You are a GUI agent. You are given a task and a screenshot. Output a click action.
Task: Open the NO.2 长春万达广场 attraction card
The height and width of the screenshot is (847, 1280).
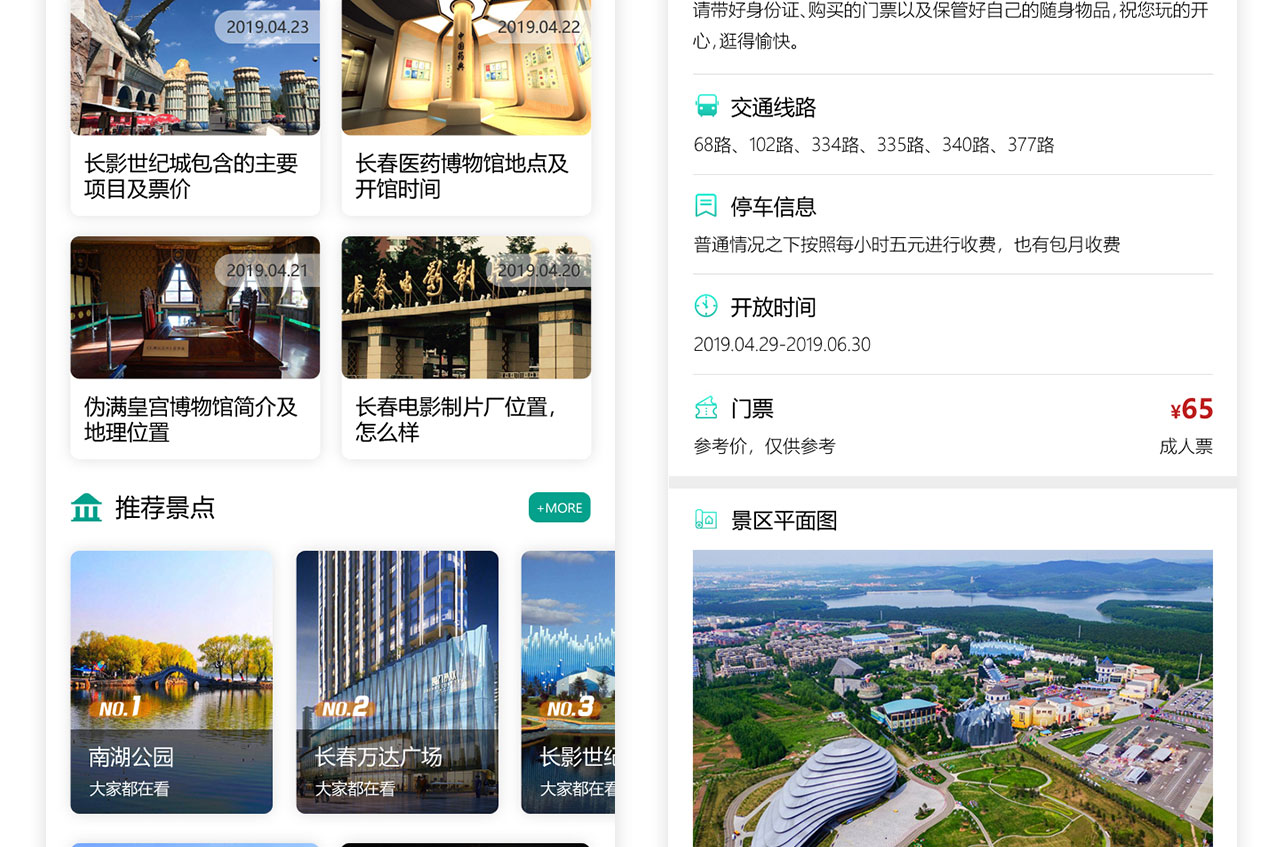point(397,681)
